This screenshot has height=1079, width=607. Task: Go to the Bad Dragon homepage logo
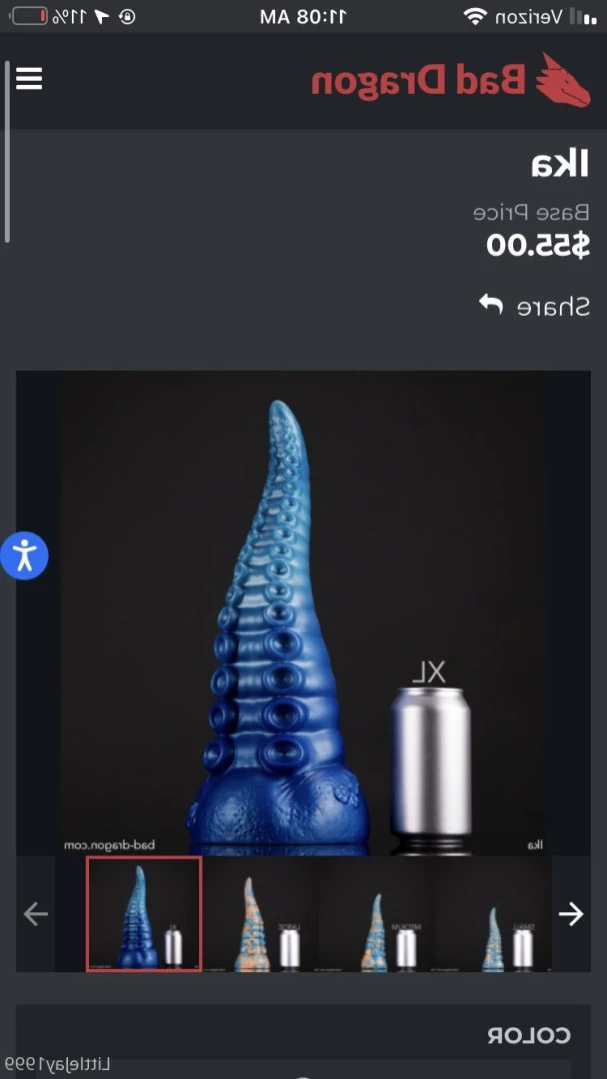tap(451, 80)
